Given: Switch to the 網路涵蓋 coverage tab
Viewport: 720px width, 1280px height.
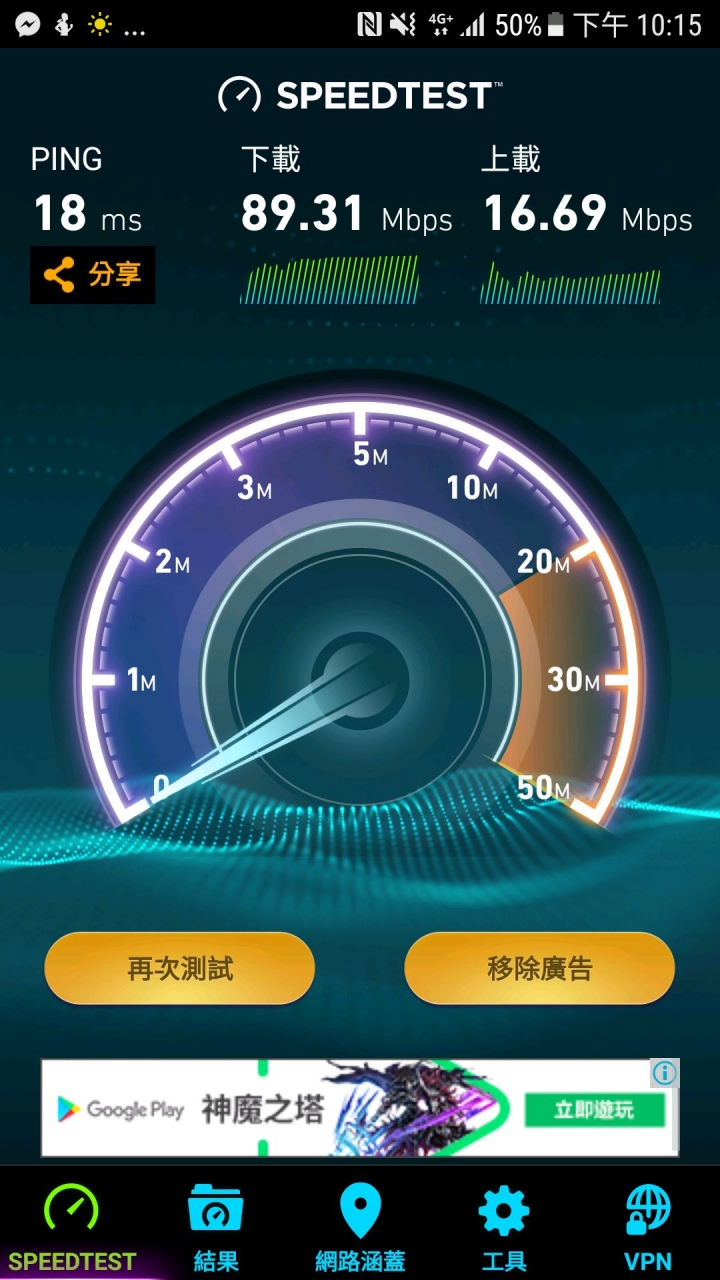Looking at the screenshot, I should (360, 1228).
